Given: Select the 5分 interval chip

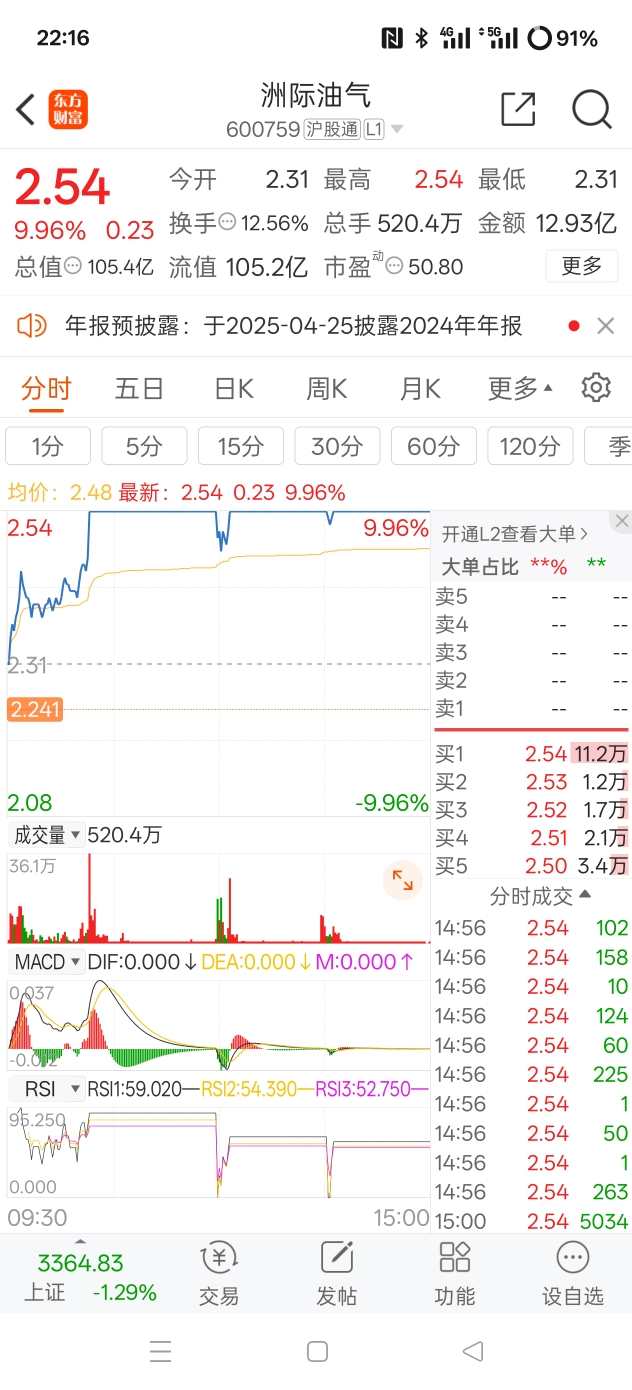Looking at the screenshot, I should 144,446.
